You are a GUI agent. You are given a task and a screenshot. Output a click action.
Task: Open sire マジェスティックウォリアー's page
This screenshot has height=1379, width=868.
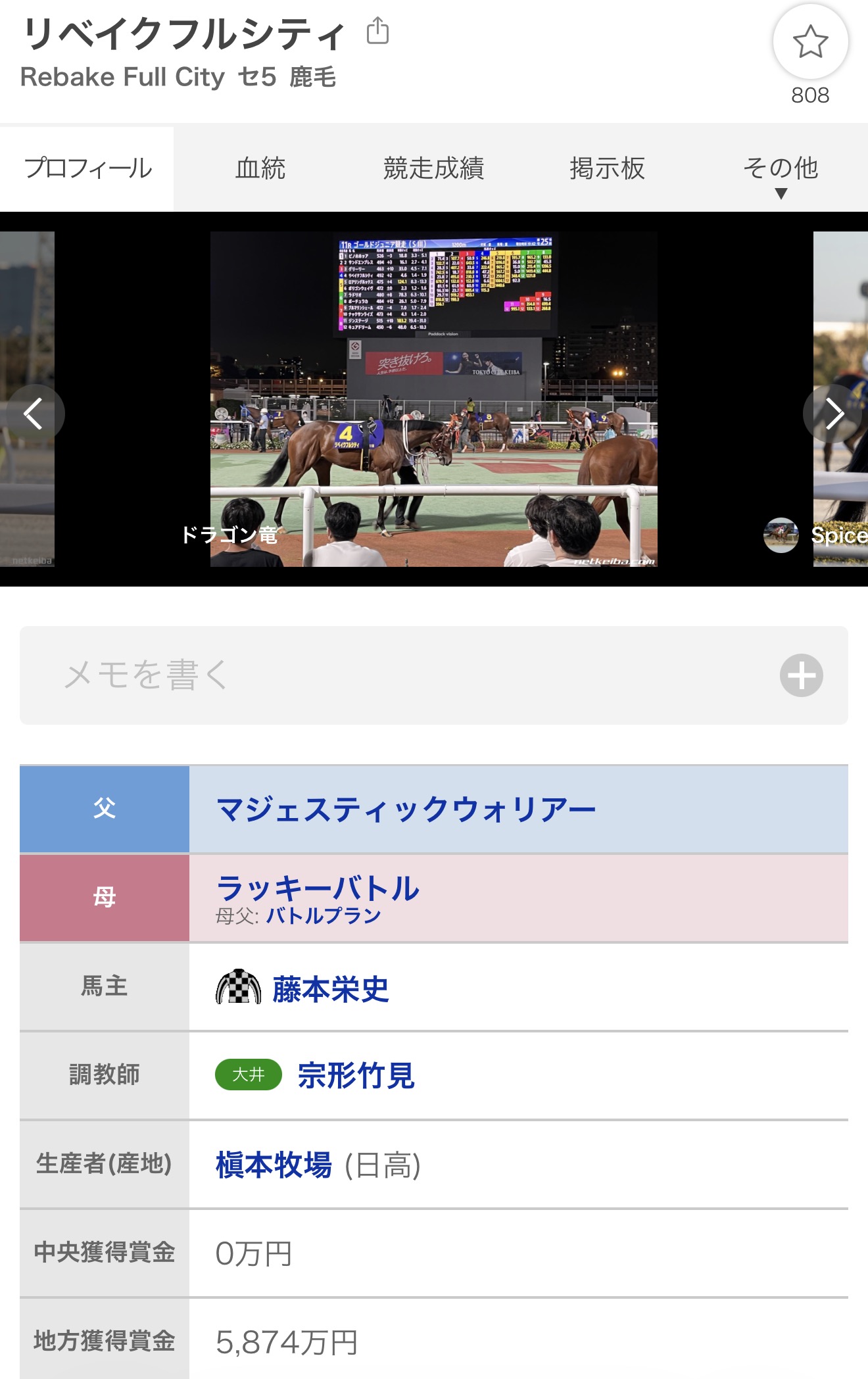(x=406, y=810)
